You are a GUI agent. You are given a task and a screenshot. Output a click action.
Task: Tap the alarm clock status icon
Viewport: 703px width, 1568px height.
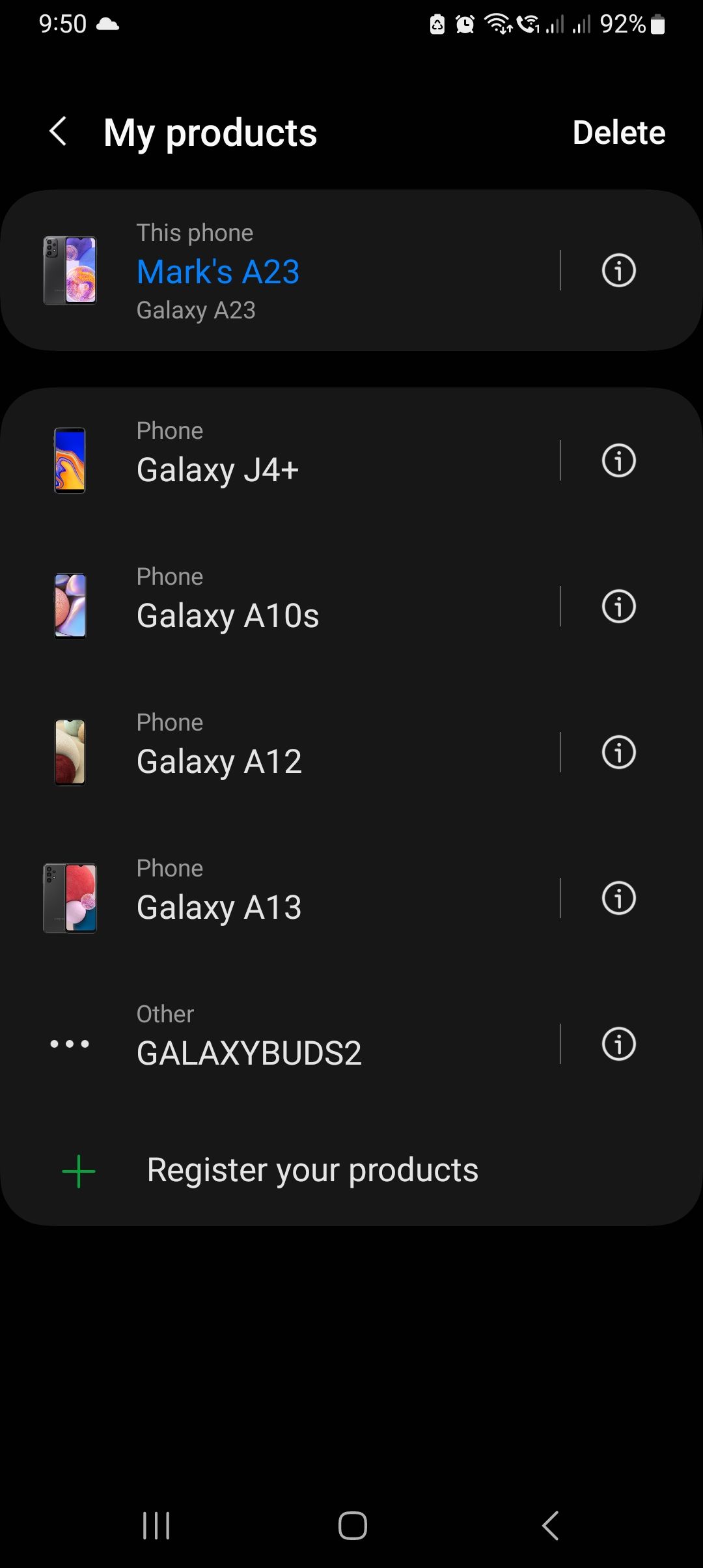point(463,25)
